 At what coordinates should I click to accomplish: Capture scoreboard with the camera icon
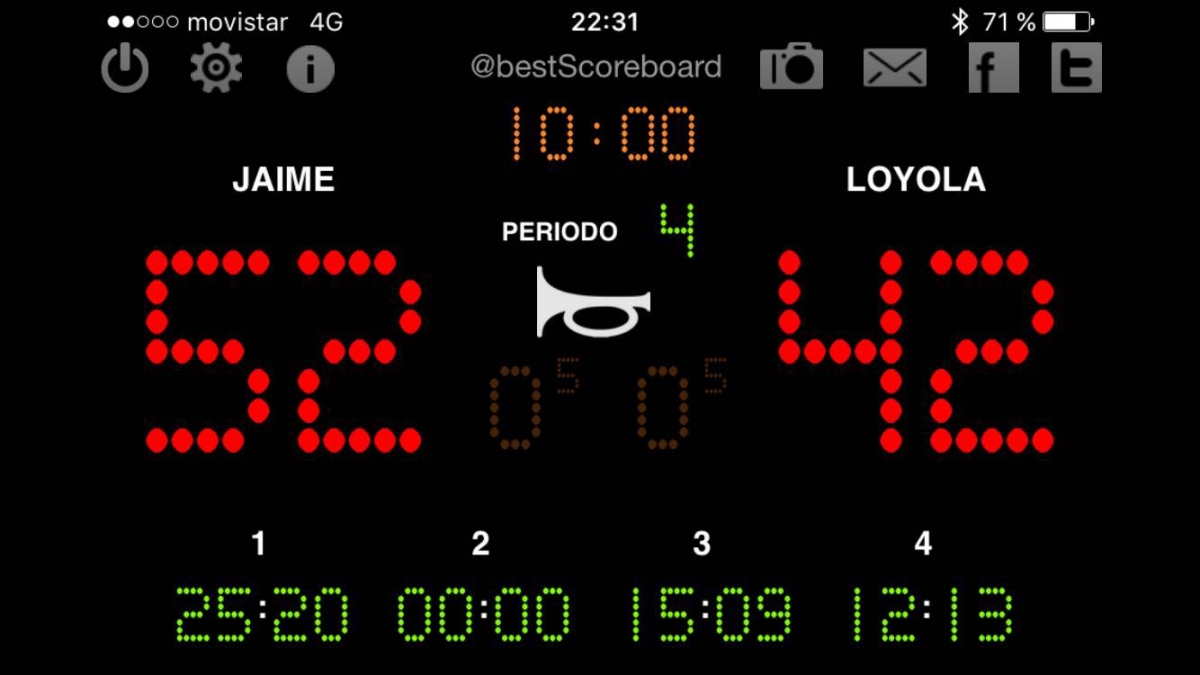coord(791,68)
